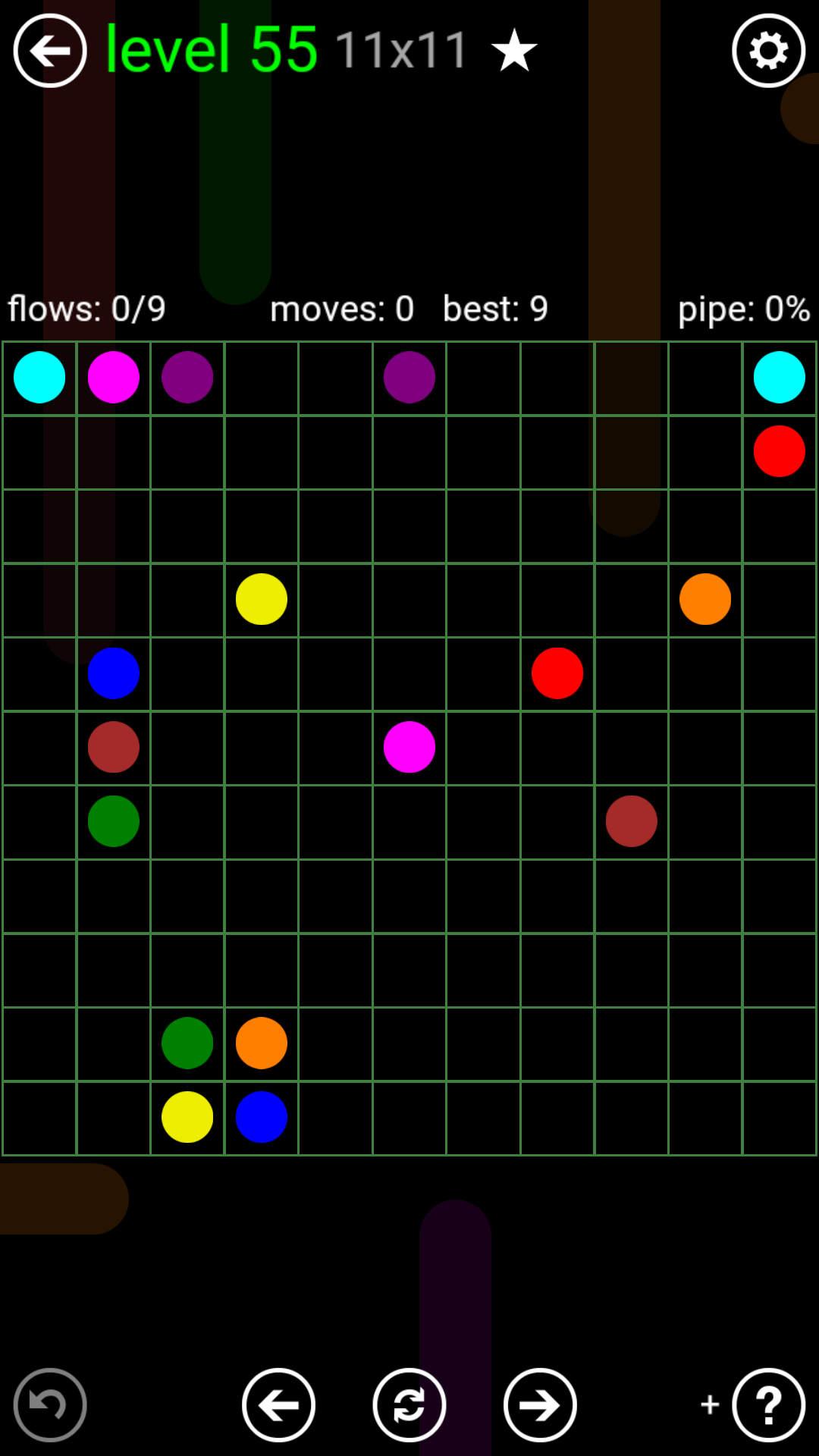This screenshot has width=819, height=1456.
Task: Get a hint with the question mark
Action: (x=768, y=1405)
